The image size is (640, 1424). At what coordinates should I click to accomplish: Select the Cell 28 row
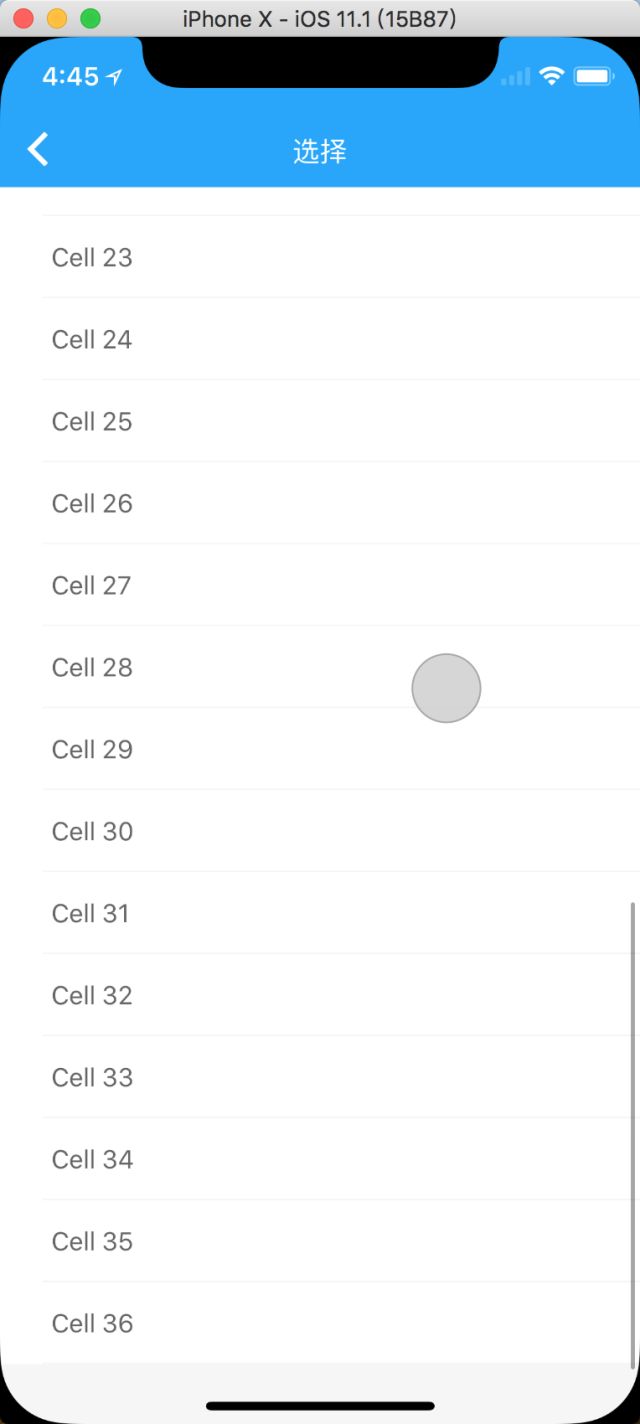pos(320,667)
